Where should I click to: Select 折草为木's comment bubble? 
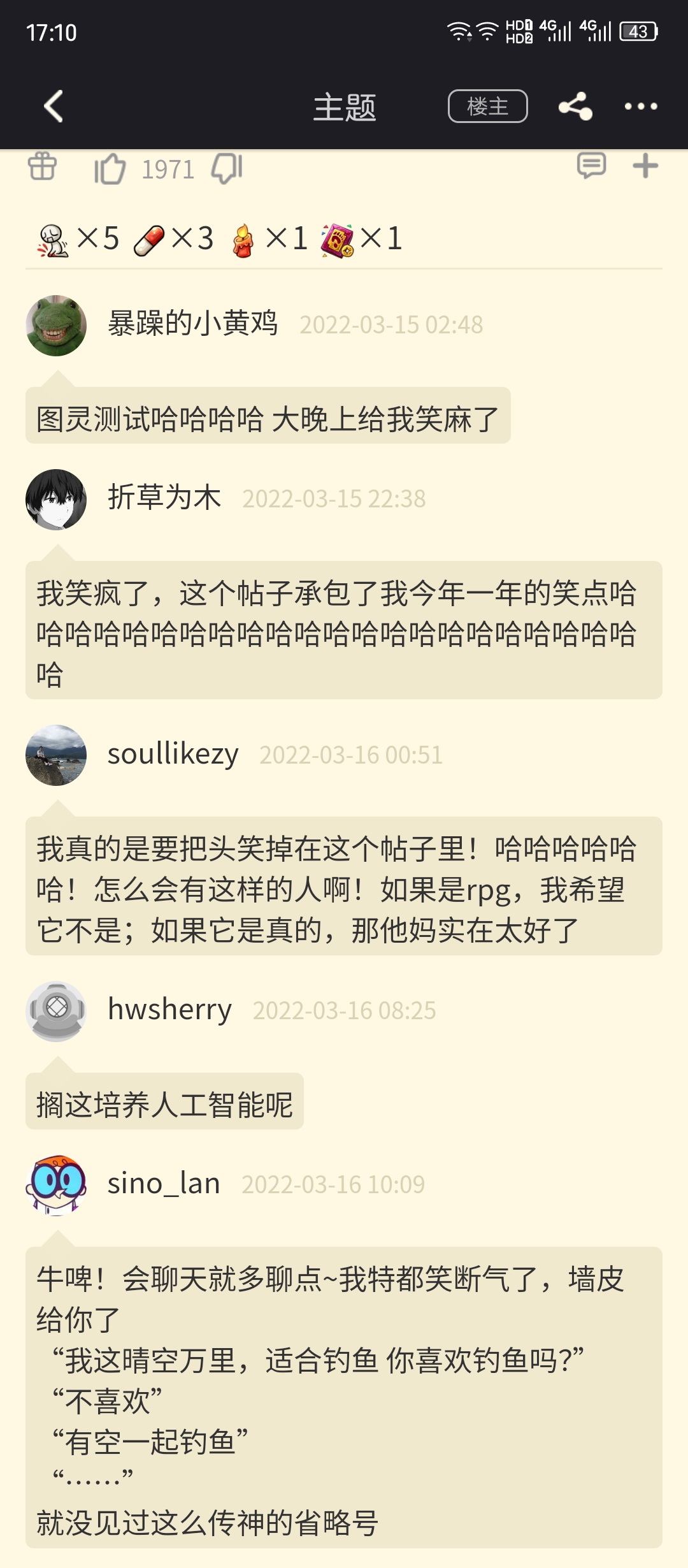[343, 630]
